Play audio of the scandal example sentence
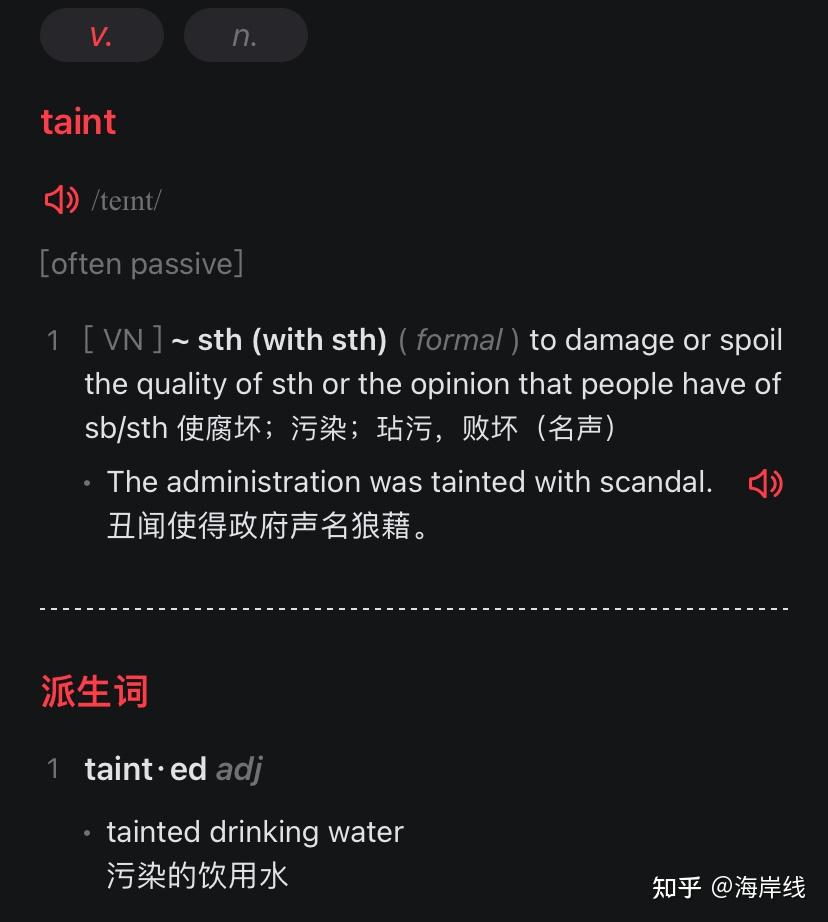Image resolution: width=828 pixels, height=922 pixels. tap(765, 484)
